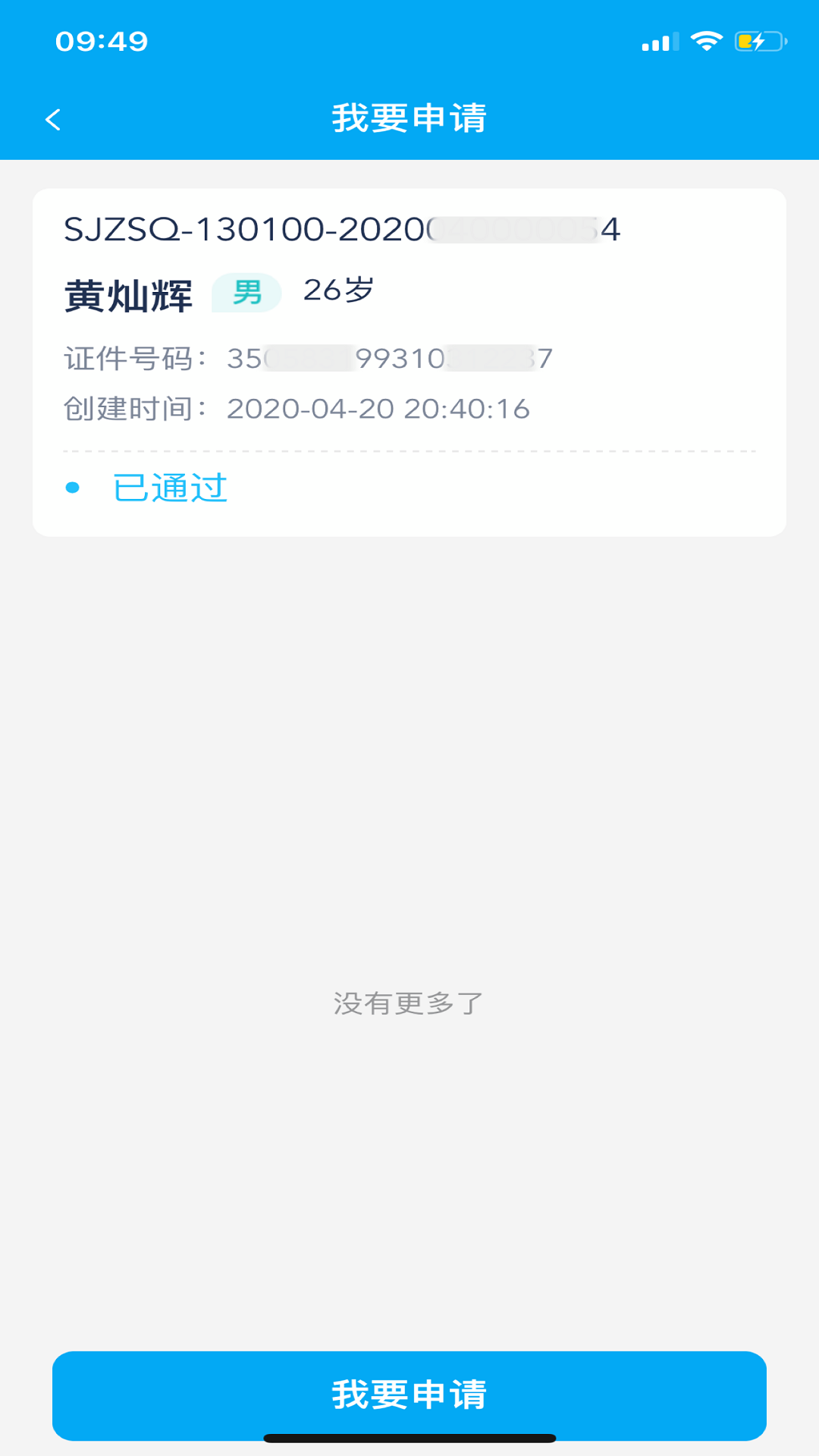
Task: Tap the back chevron to return
Action: pyautogui.click(x=53, y=118)
